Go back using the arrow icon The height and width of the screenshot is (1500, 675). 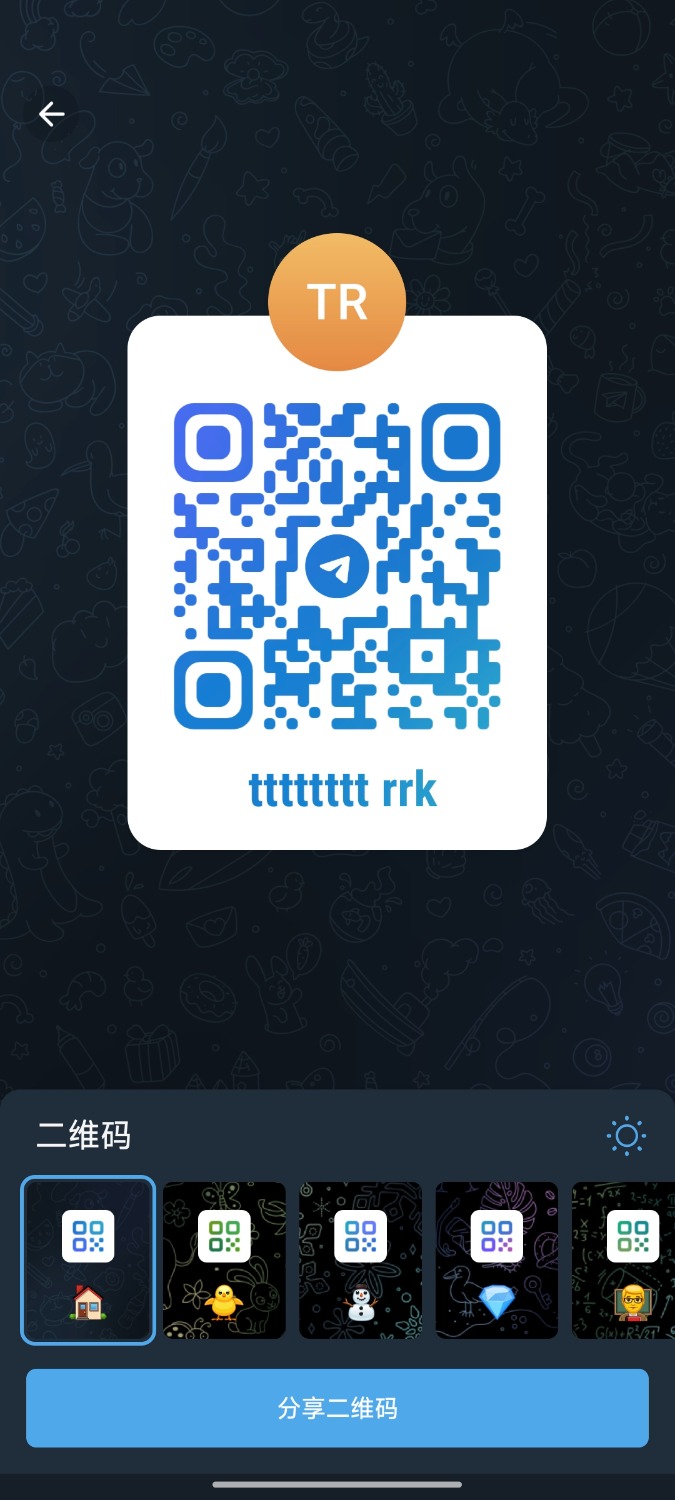[51, 115]
